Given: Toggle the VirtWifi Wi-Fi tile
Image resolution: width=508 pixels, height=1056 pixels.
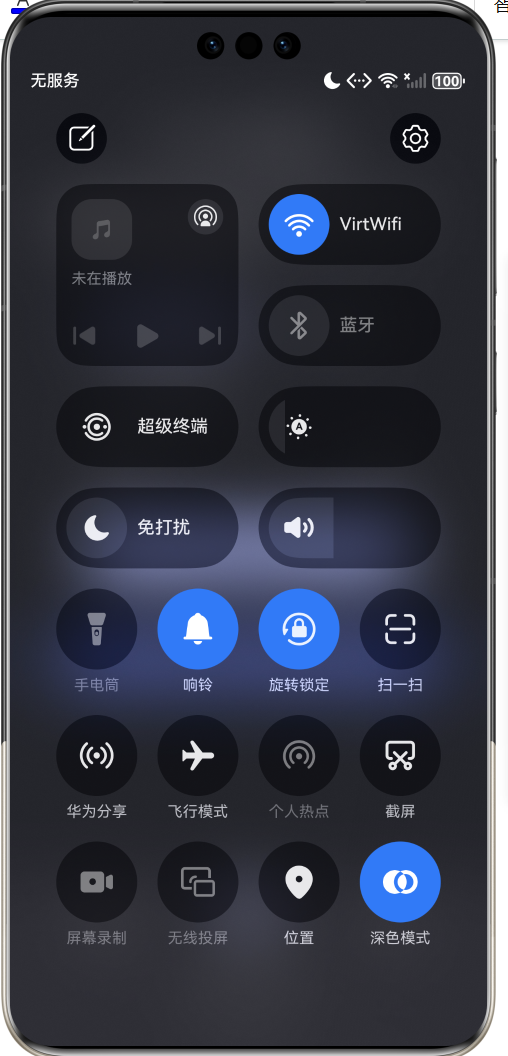Looking at the screenshot, I should (x=350, y=224).
